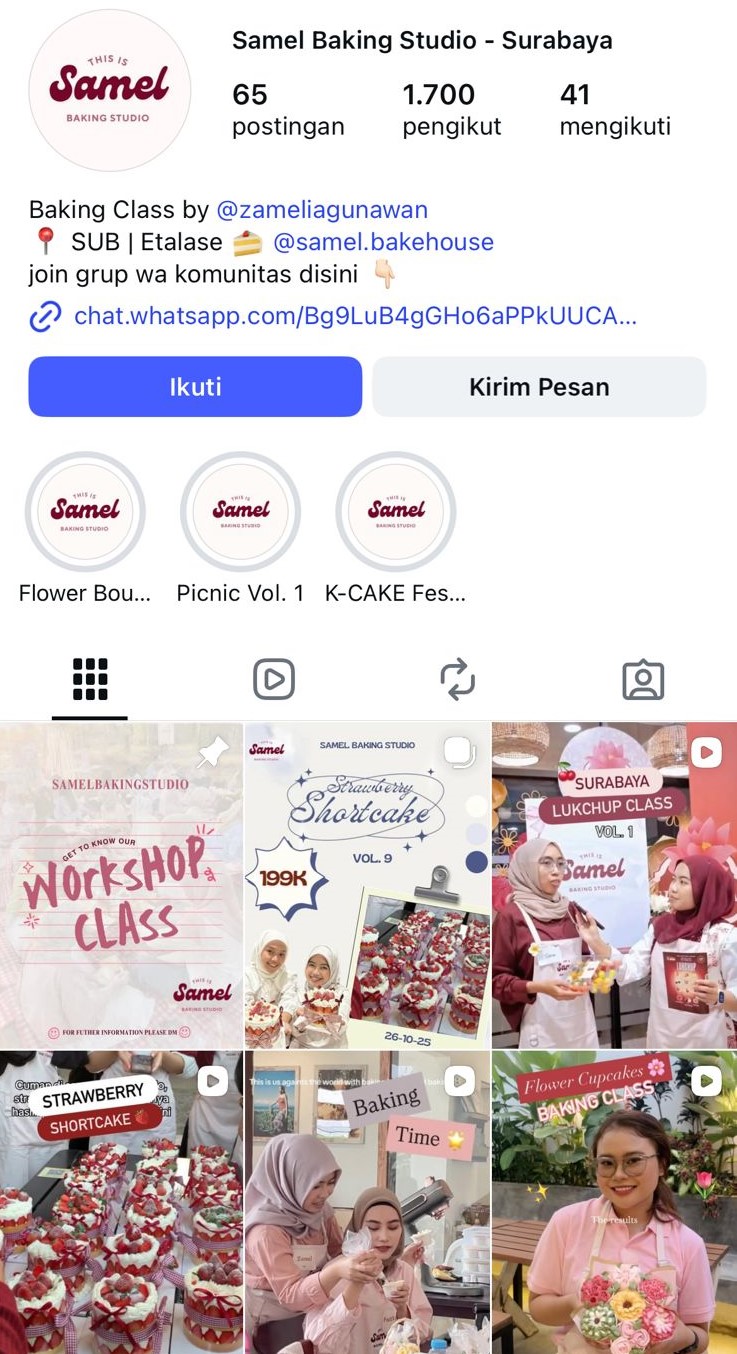This screenshot has width=737, height=1354.
Task: Switch to the Reels tab
Action: tap(274, 680)
